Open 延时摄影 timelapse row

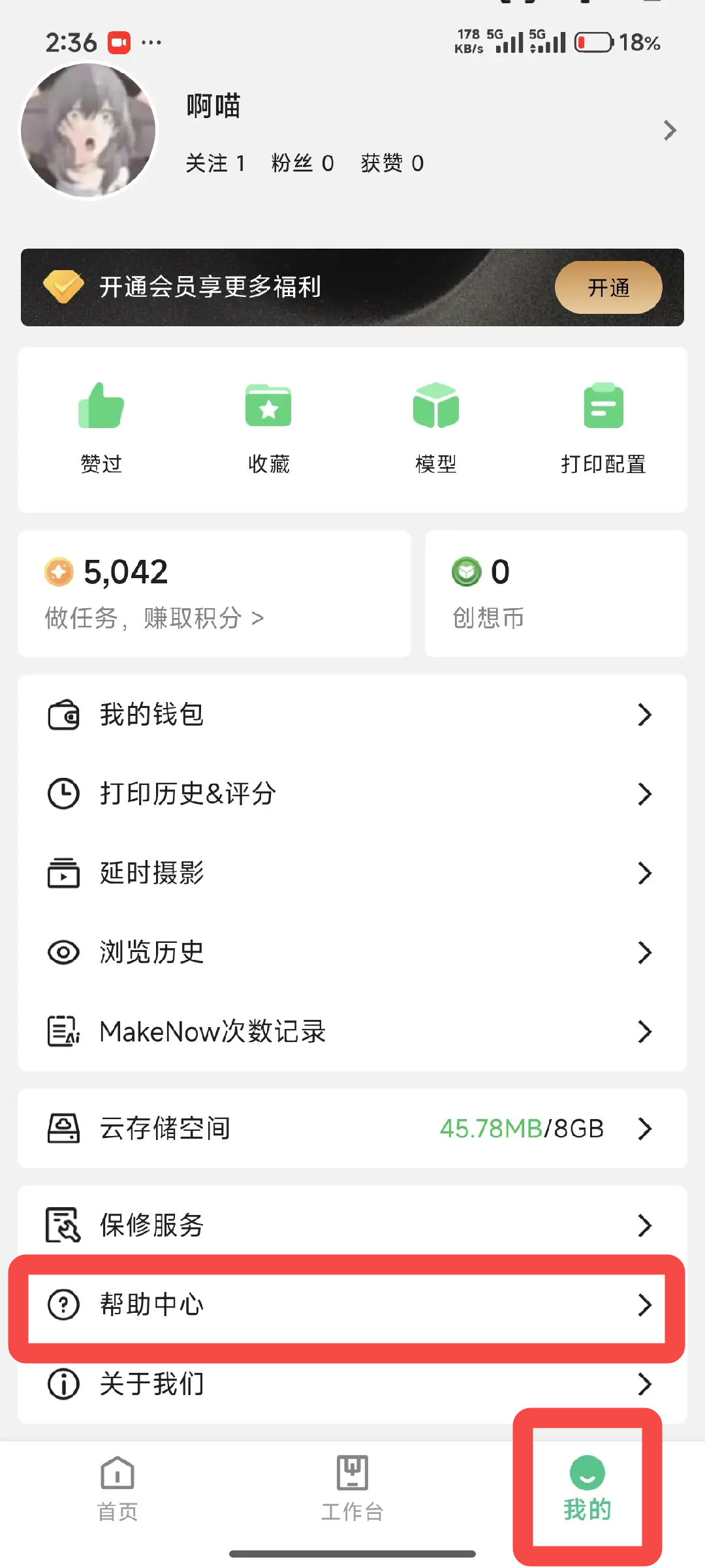click(x=352, y=873)
